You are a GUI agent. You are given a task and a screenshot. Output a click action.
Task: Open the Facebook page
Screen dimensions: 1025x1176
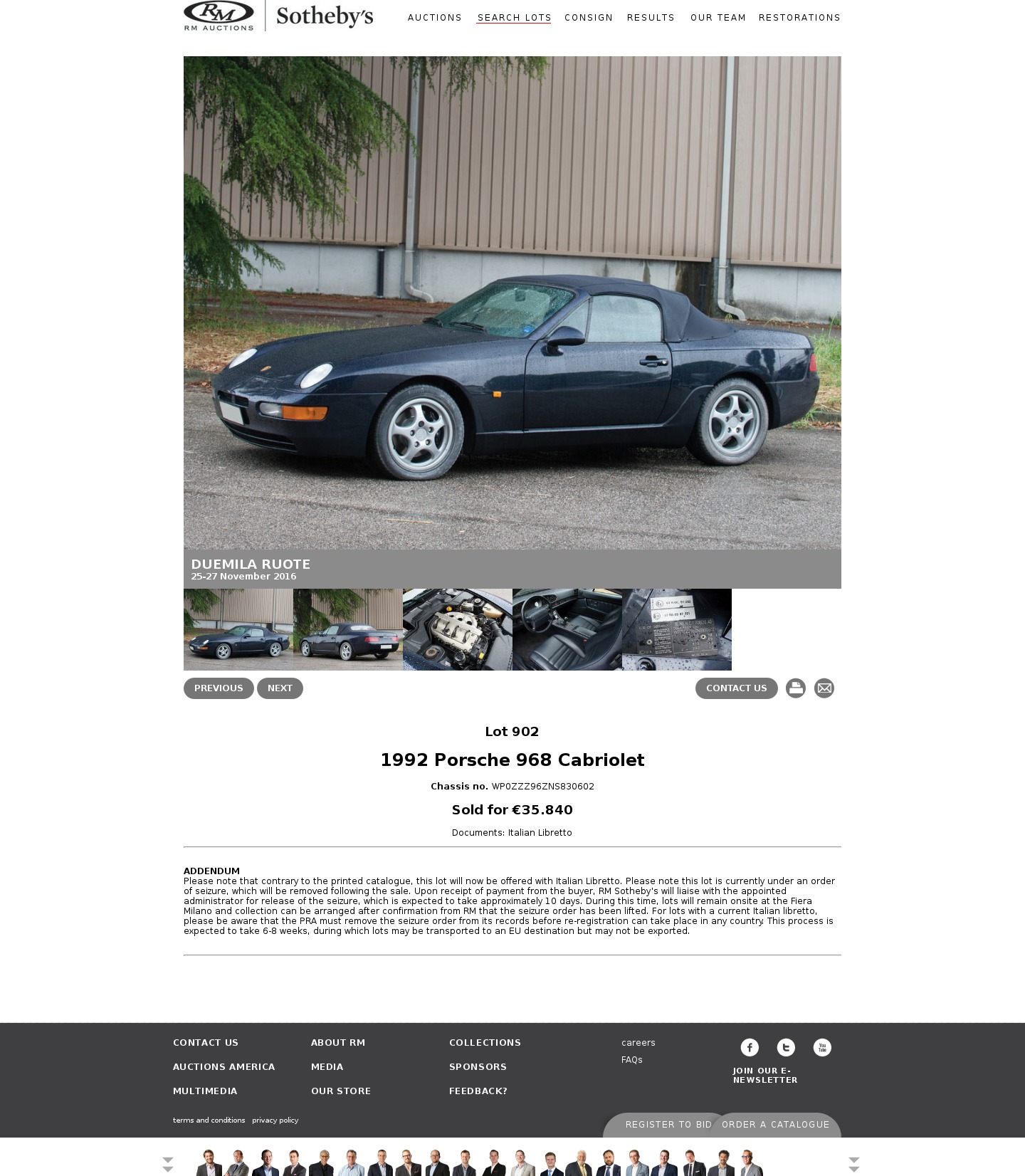(x=750, y=1047)
